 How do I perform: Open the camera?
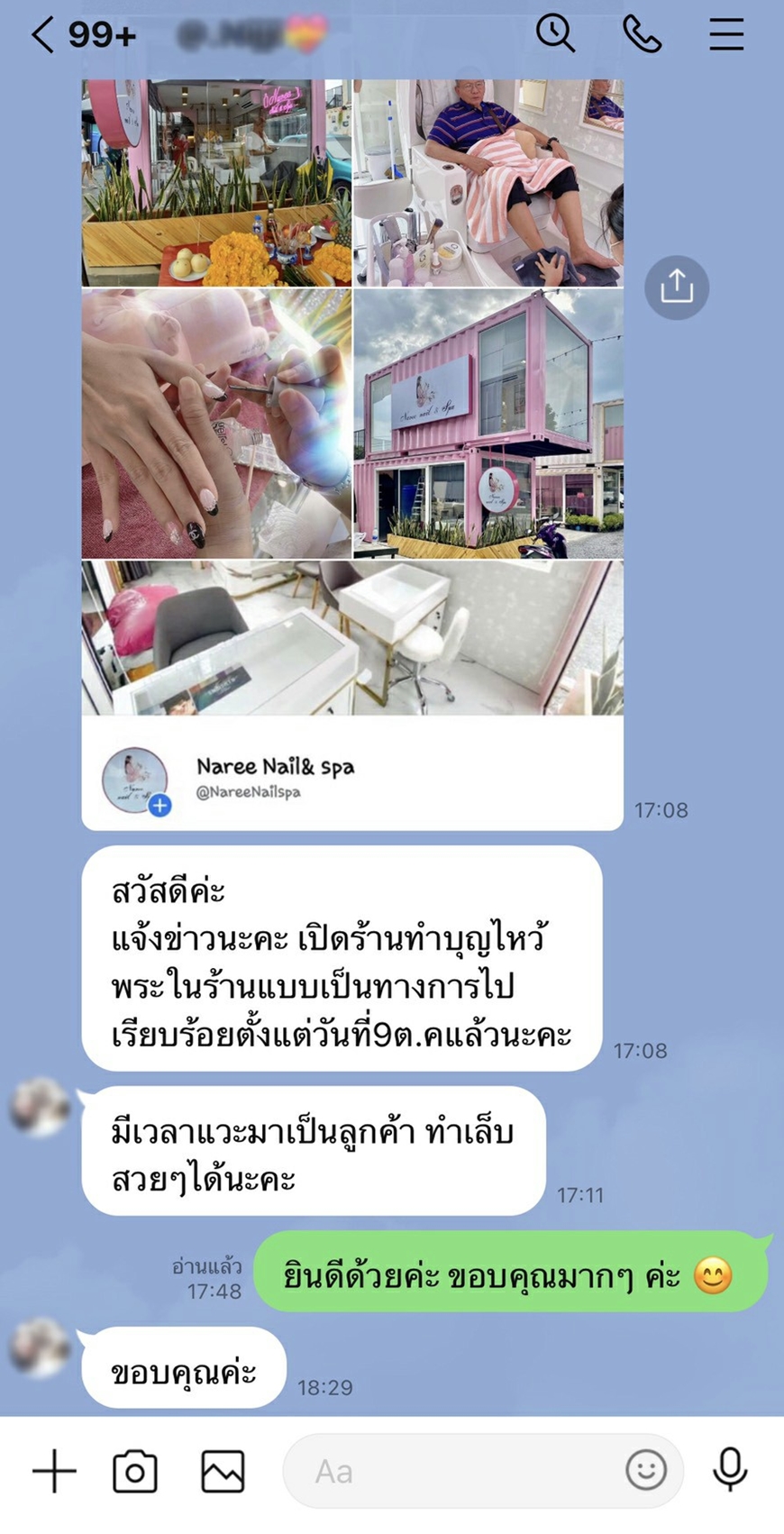point(135,1472)
